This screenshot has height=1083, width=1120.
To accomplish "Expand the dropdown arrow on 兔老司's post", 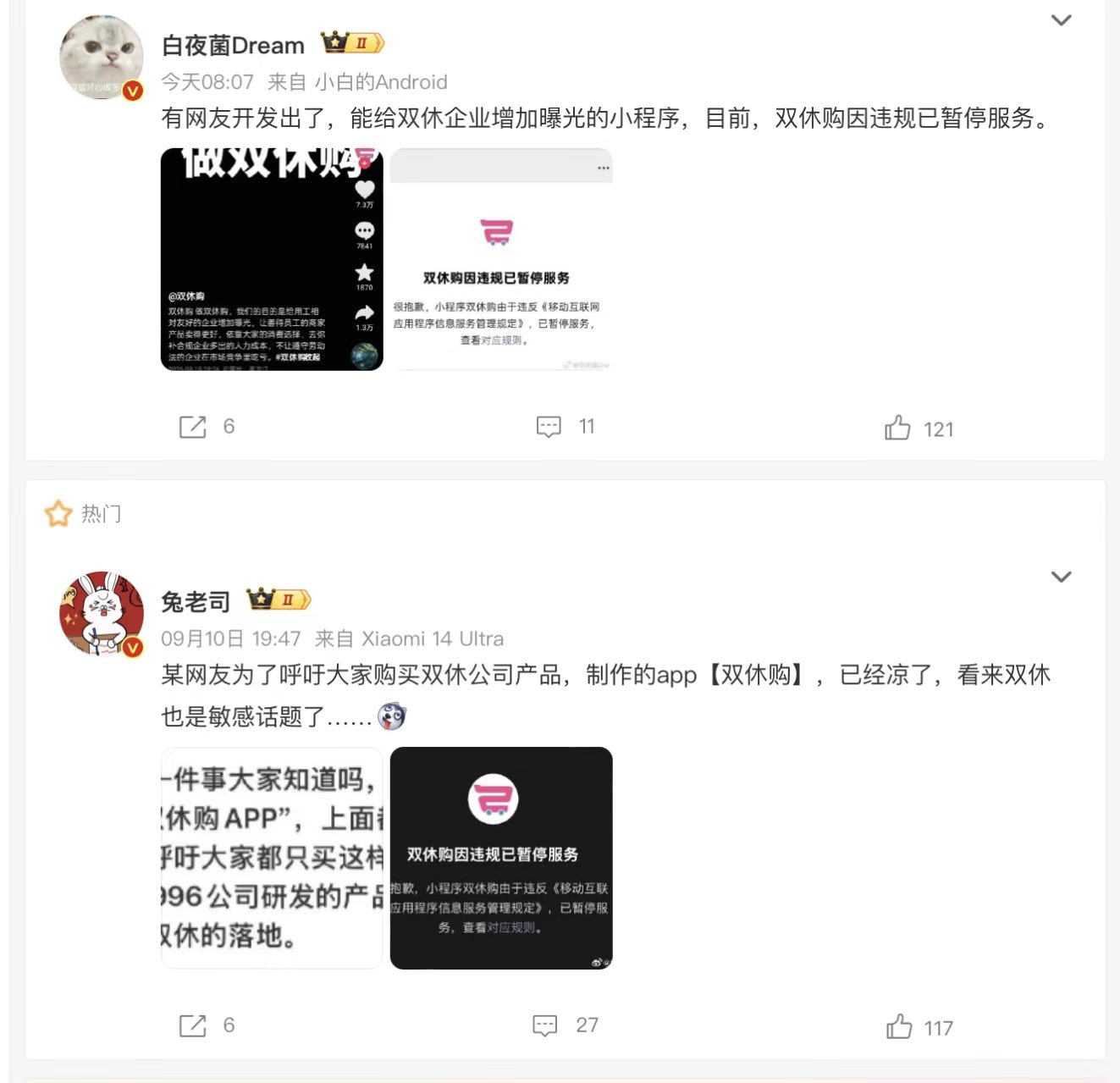I will [1061, 577].
